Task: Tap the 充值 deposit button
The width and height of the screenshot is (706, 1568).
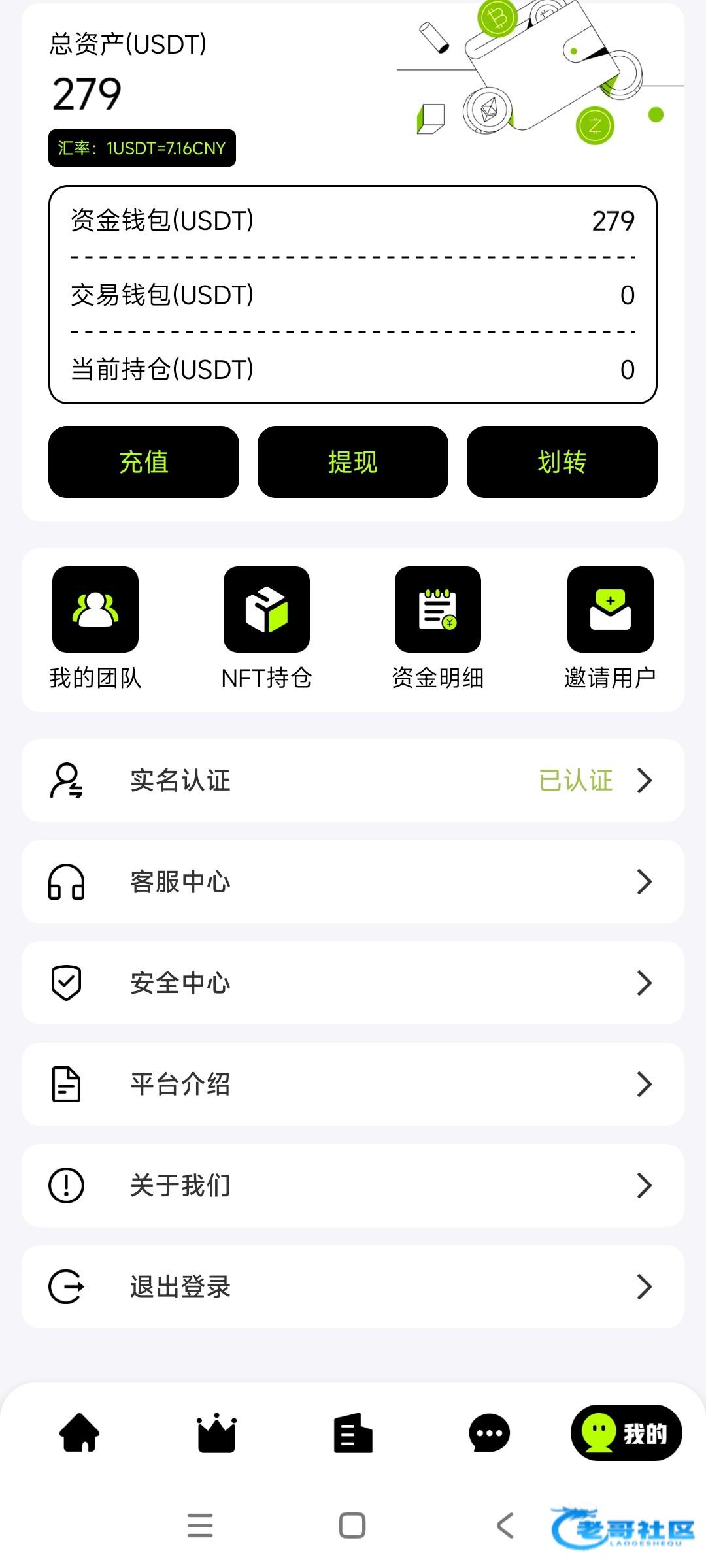Action: (x=144, y=462)
